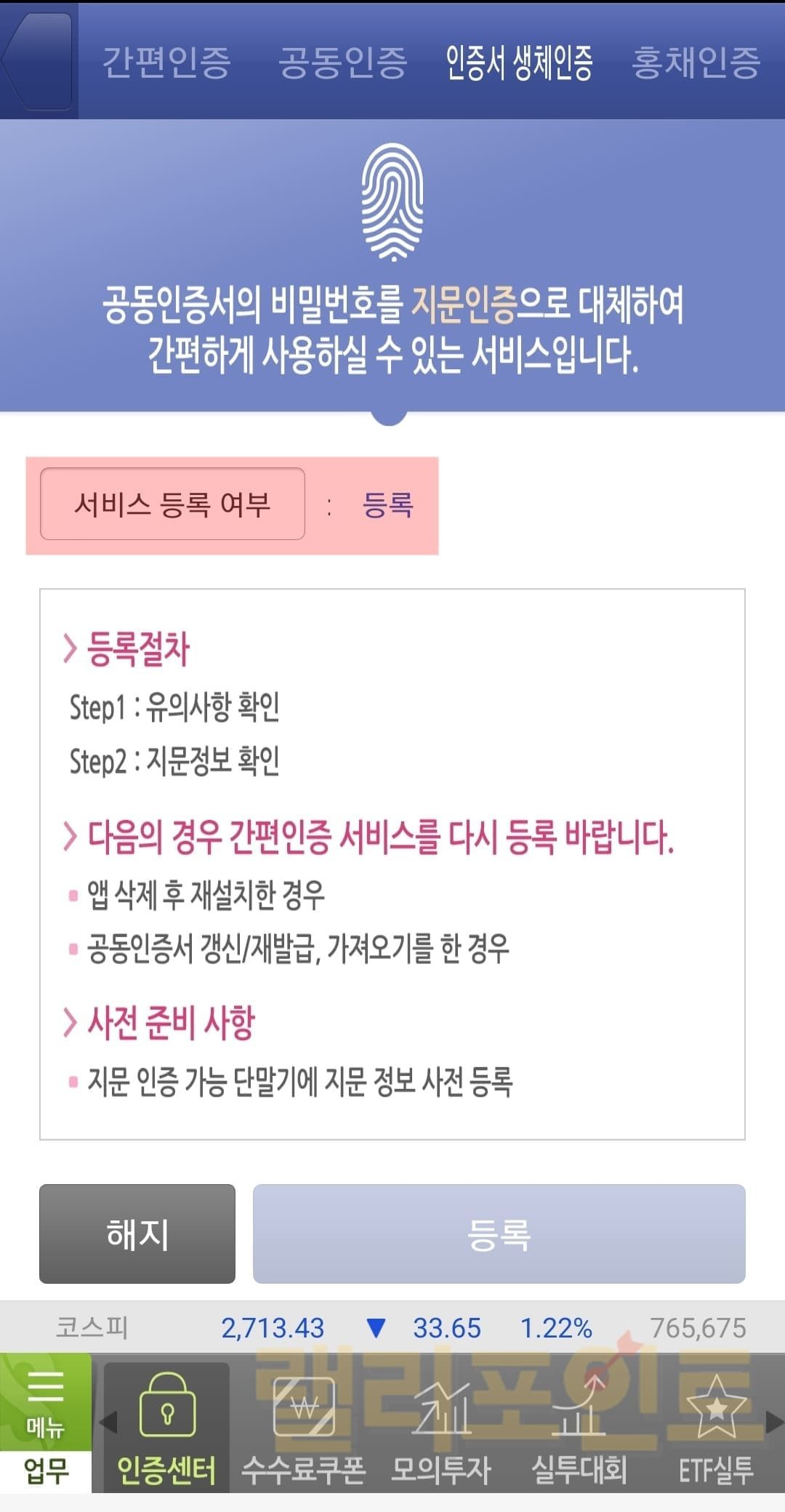
Task: Switch to the 홍채인증 tab
Action: point(696,63)
